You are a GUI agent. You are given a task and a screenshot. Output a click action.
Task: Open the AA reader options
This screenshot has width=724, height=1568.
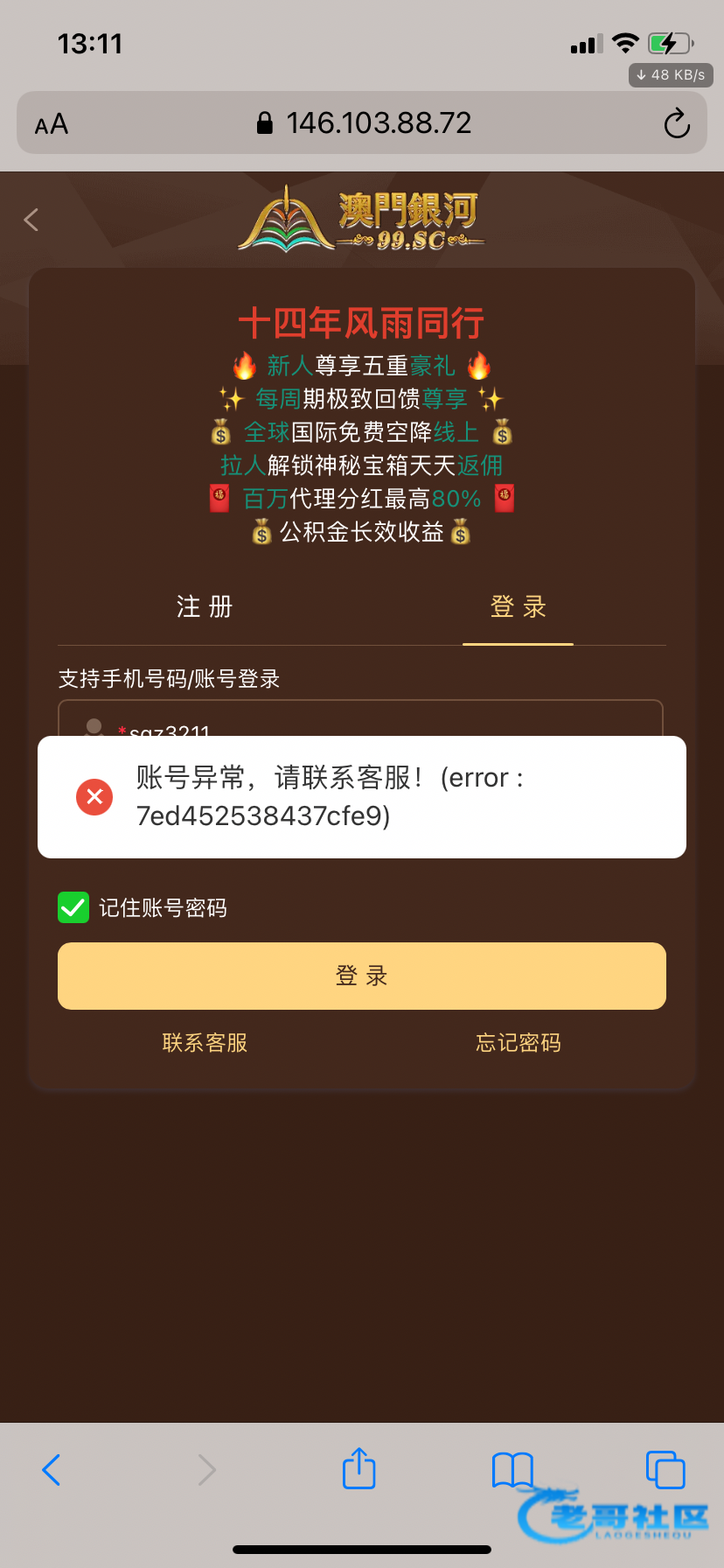(52, 124)
